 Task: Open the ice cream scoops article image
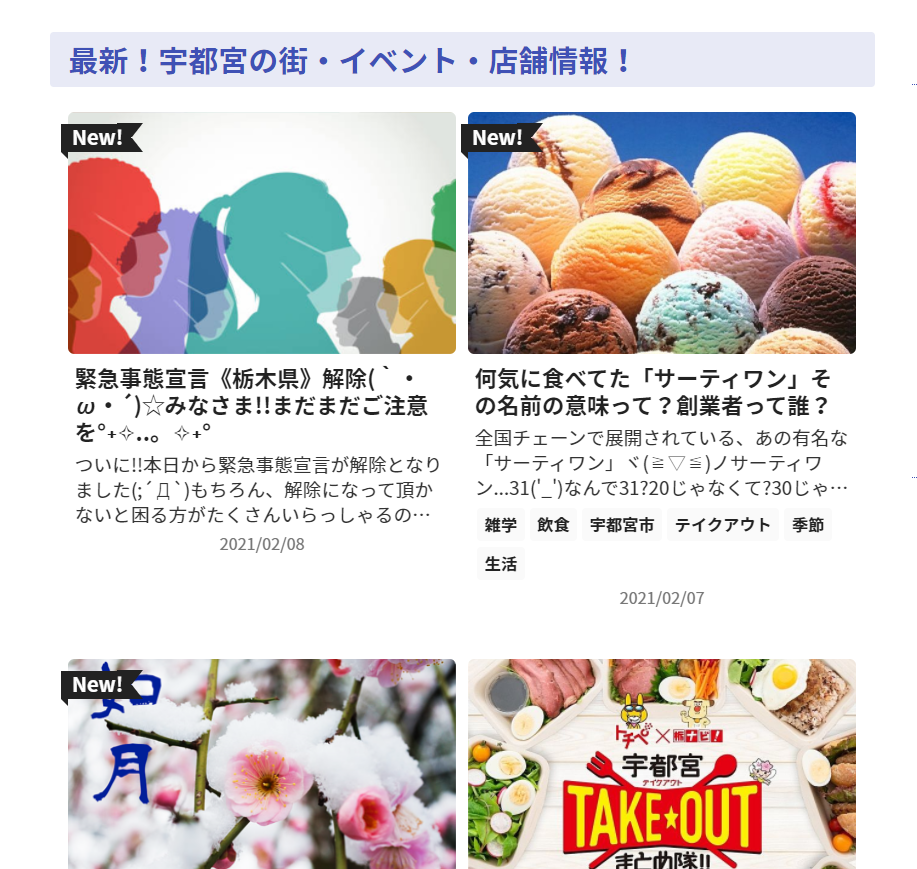point(661,233)
